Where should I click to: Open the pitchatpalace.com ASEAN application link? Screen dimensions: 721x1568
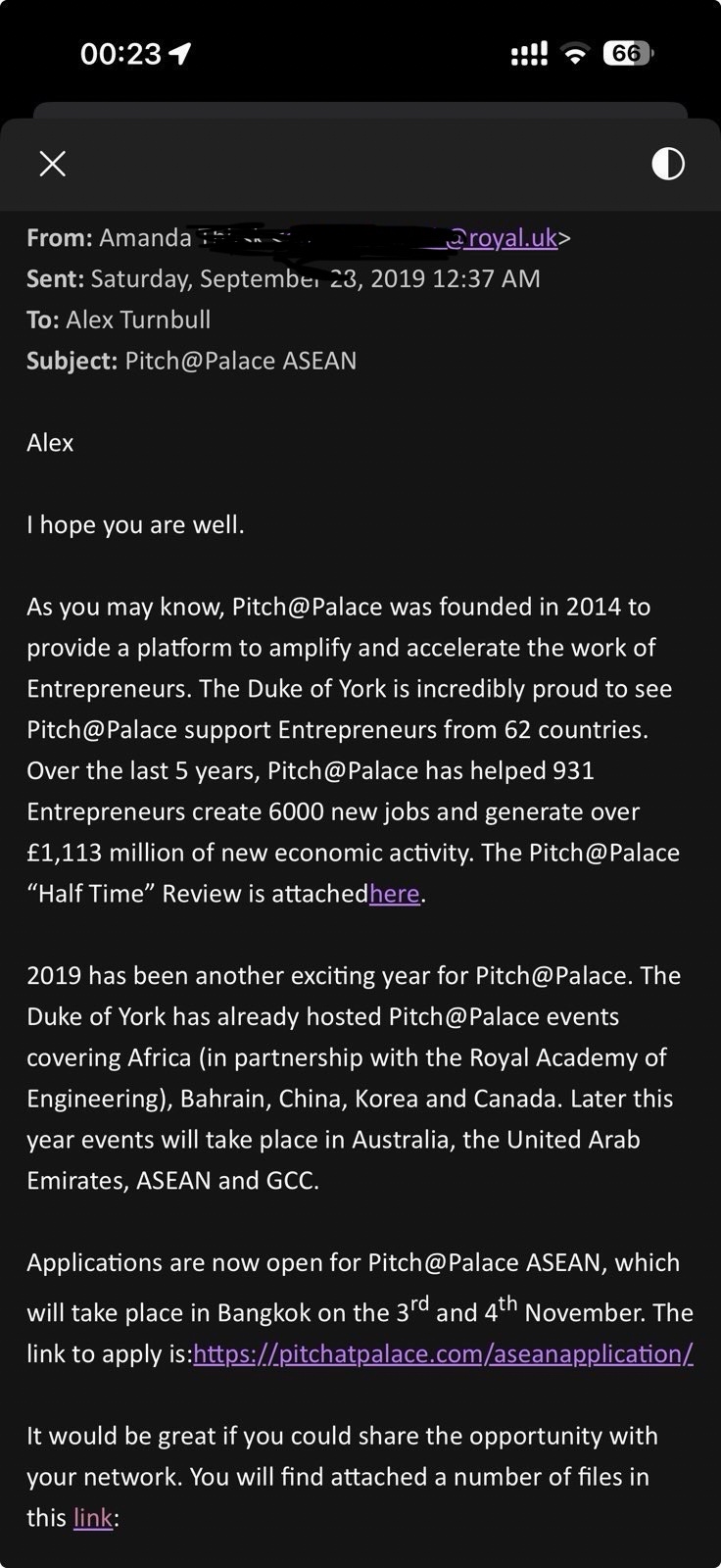click(x=443, y=1354)
